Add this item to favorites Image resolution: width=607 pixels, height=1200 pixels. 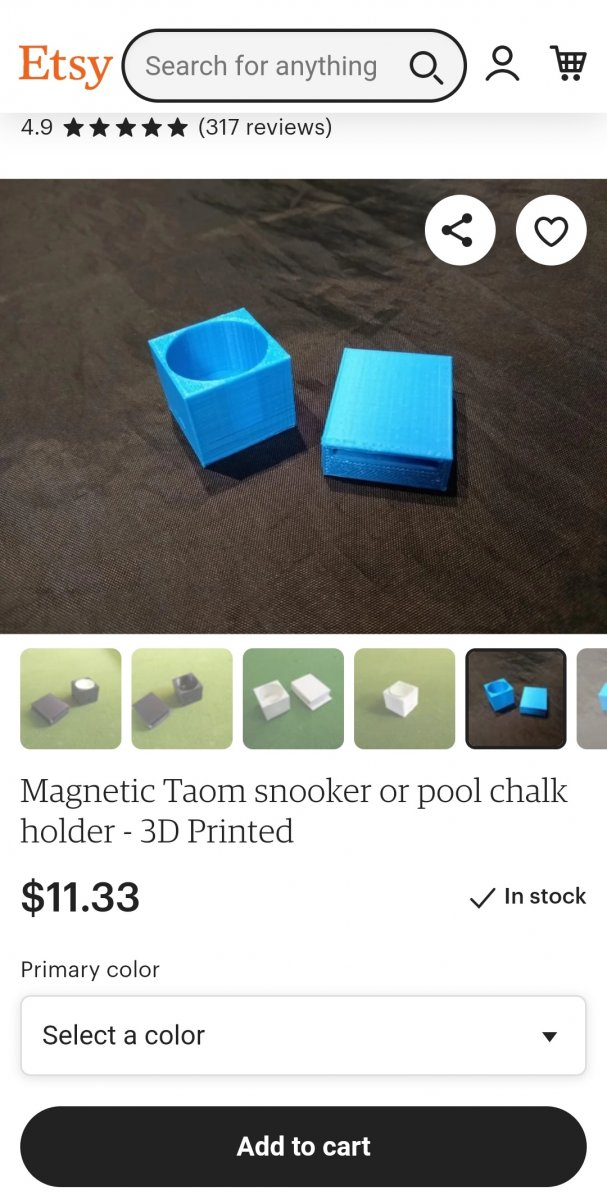551,231
